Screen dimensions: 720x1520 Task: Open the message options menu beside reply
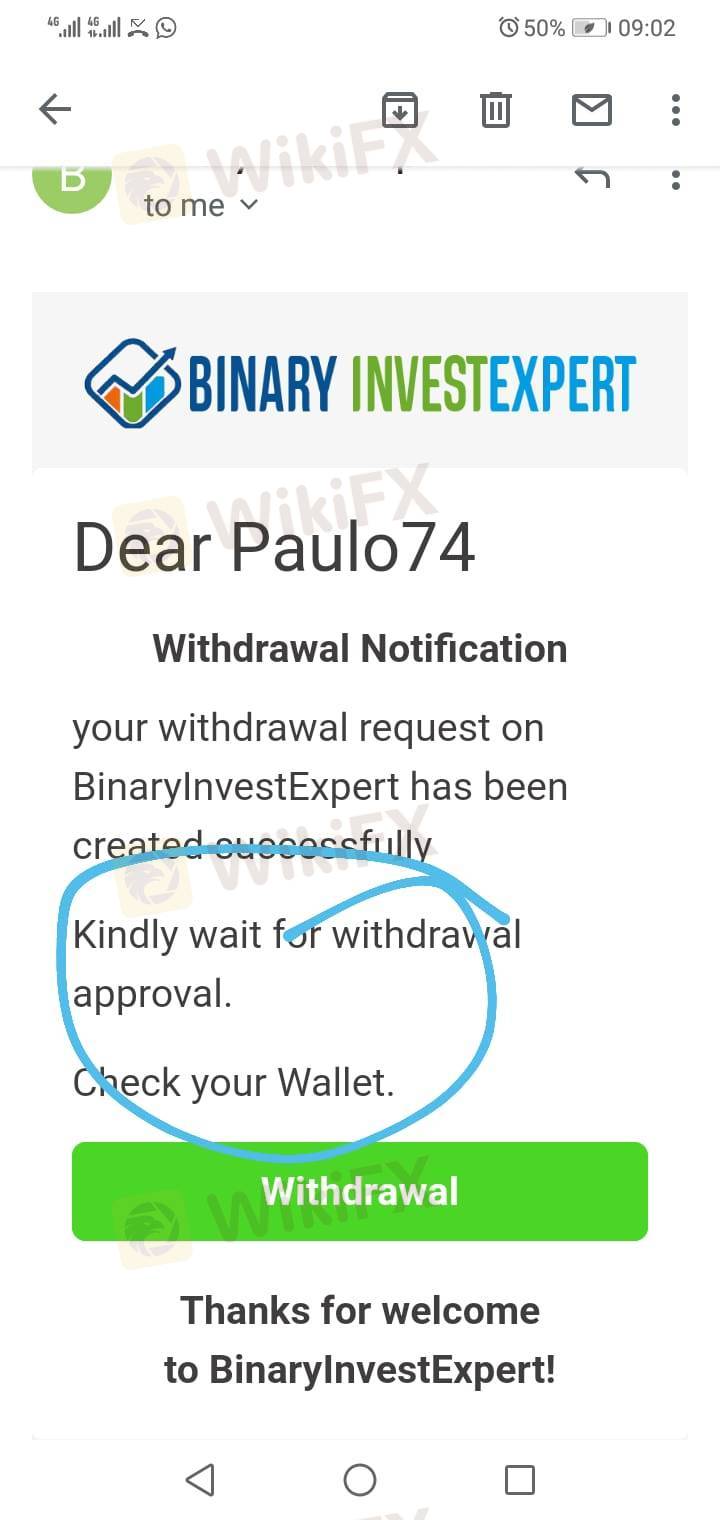pyautogui.click(x=676, y=180)
